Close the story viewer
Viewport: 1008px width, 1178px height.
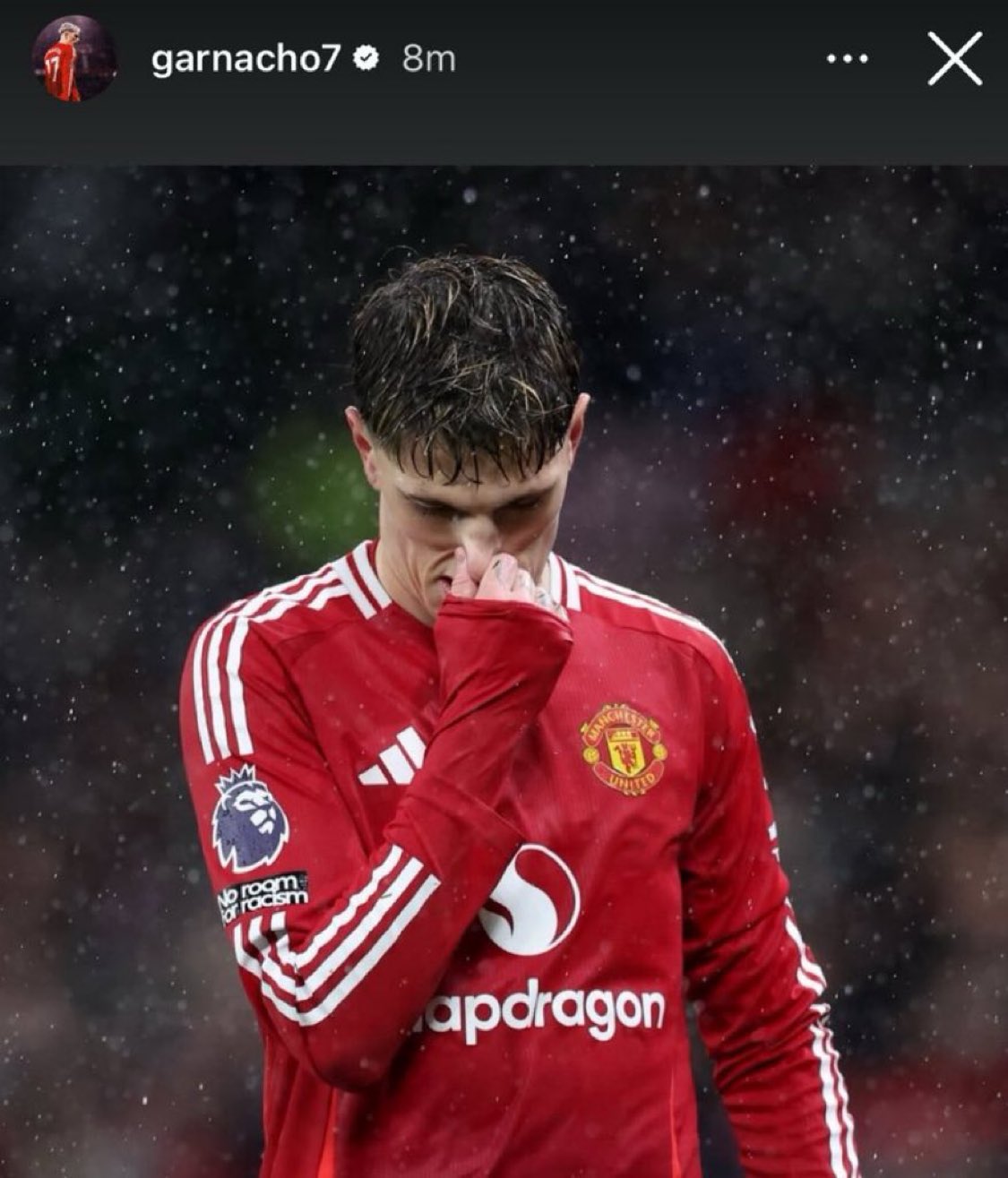(954, 59)
